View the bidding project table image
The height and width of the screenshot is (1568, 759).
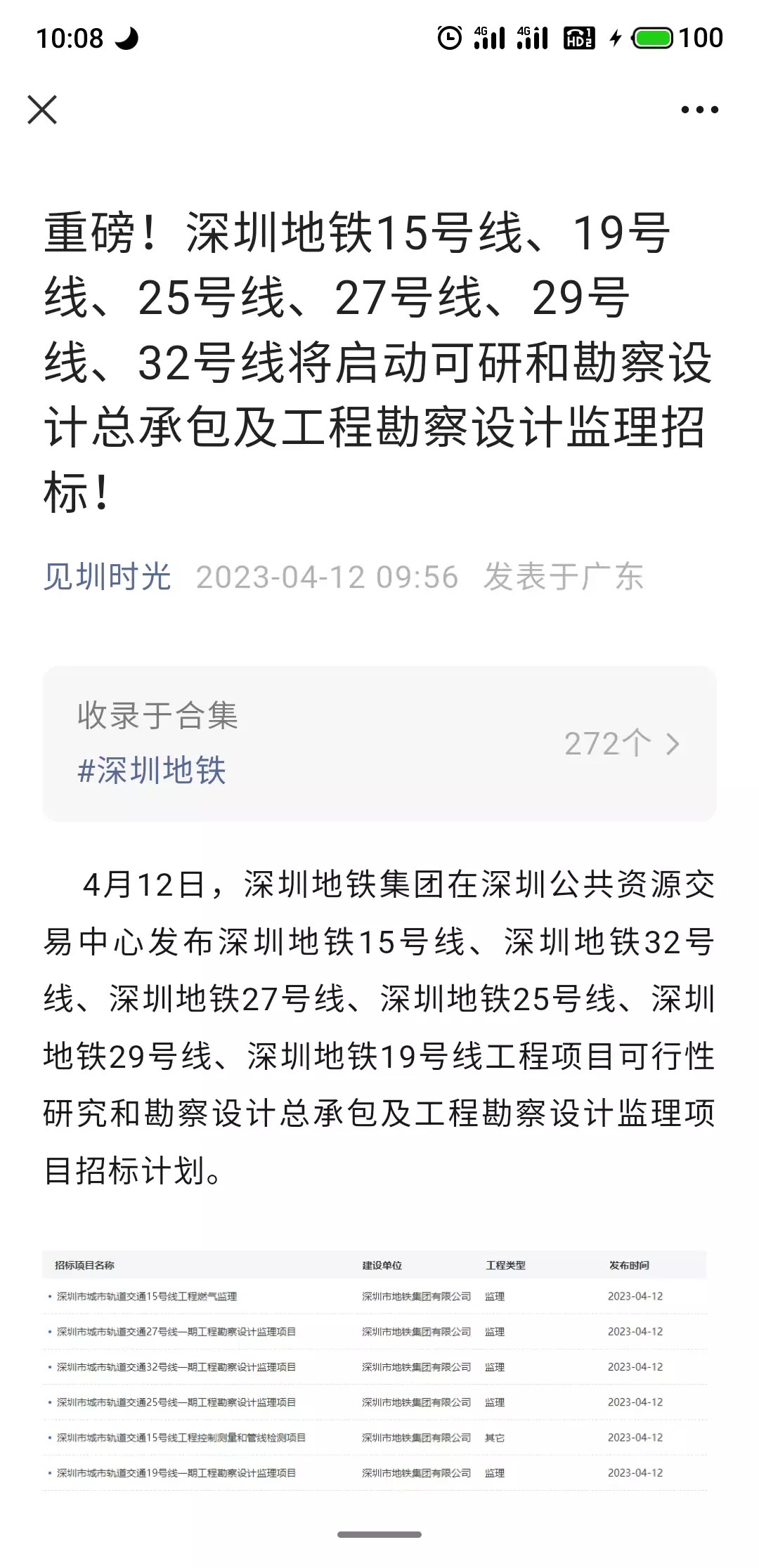pyautogui.click(x=375, y=1369)
